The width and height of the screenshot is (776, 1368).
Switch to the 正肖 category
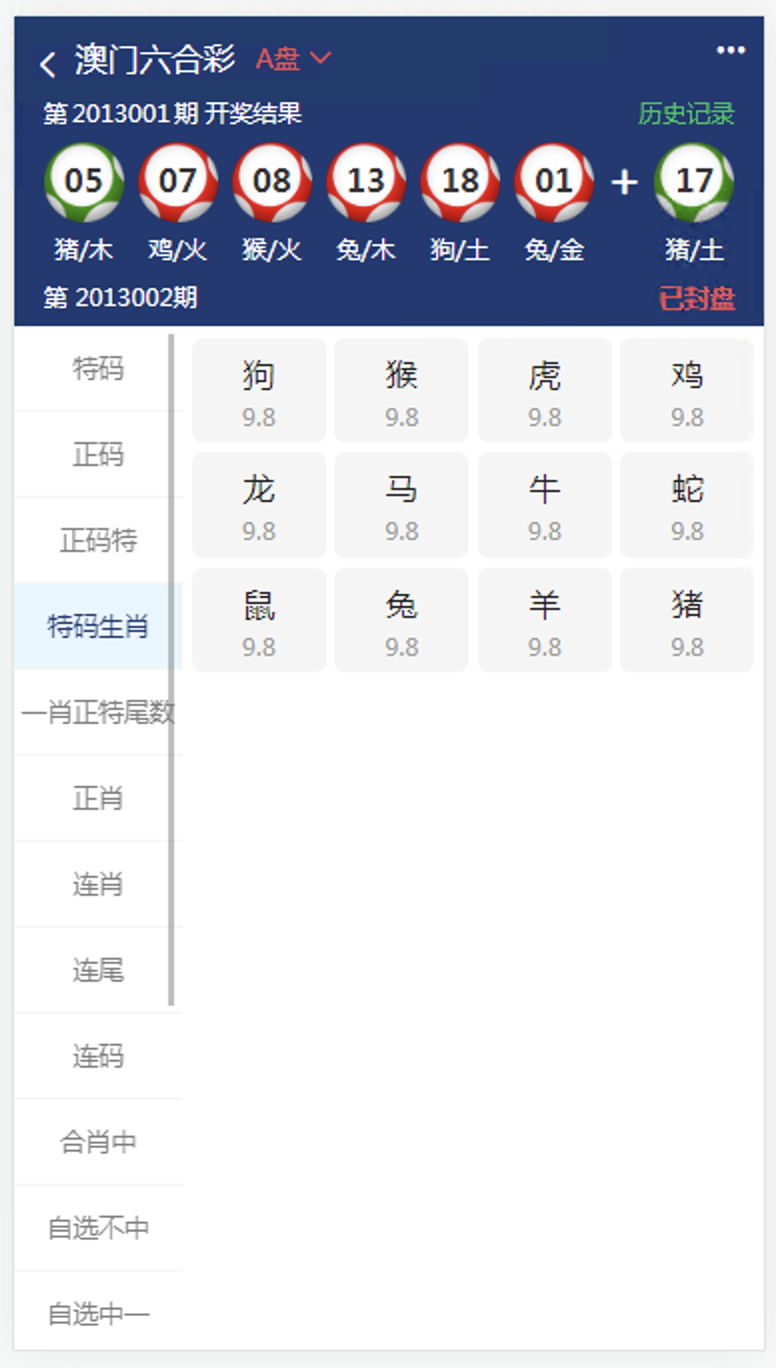click(x=98, y=799)
